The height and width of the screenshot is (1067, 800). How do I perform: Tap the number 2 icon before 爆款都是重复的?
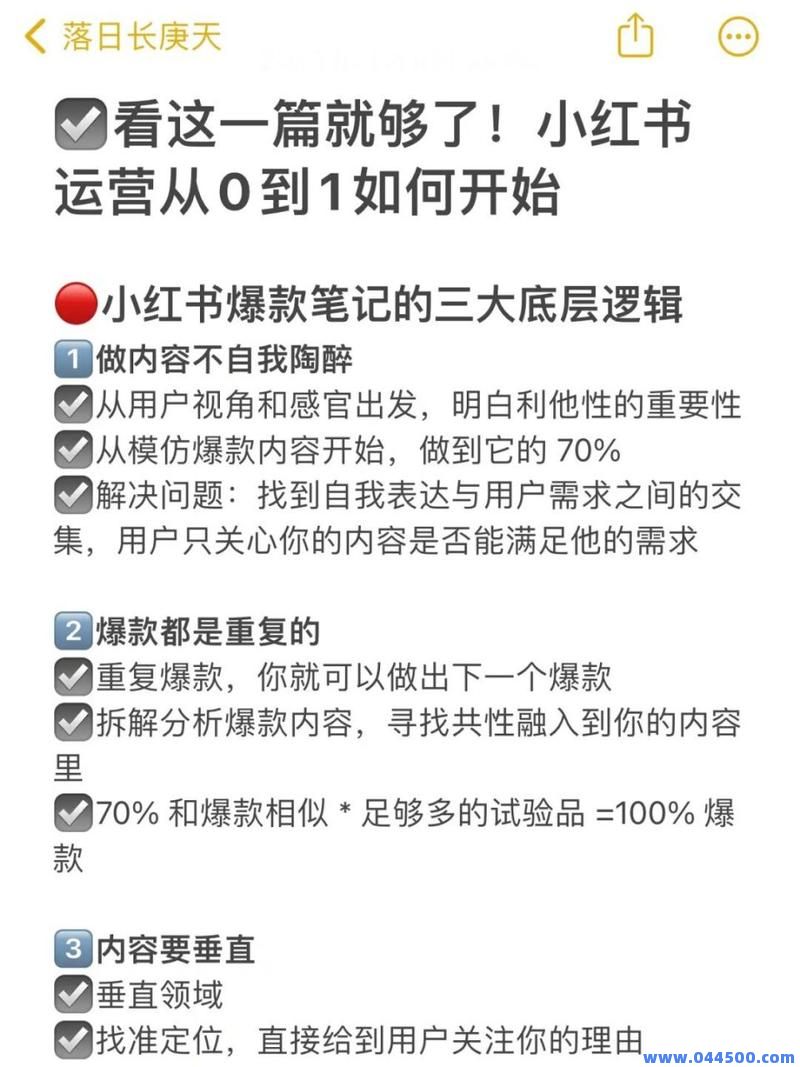point(72,632)
